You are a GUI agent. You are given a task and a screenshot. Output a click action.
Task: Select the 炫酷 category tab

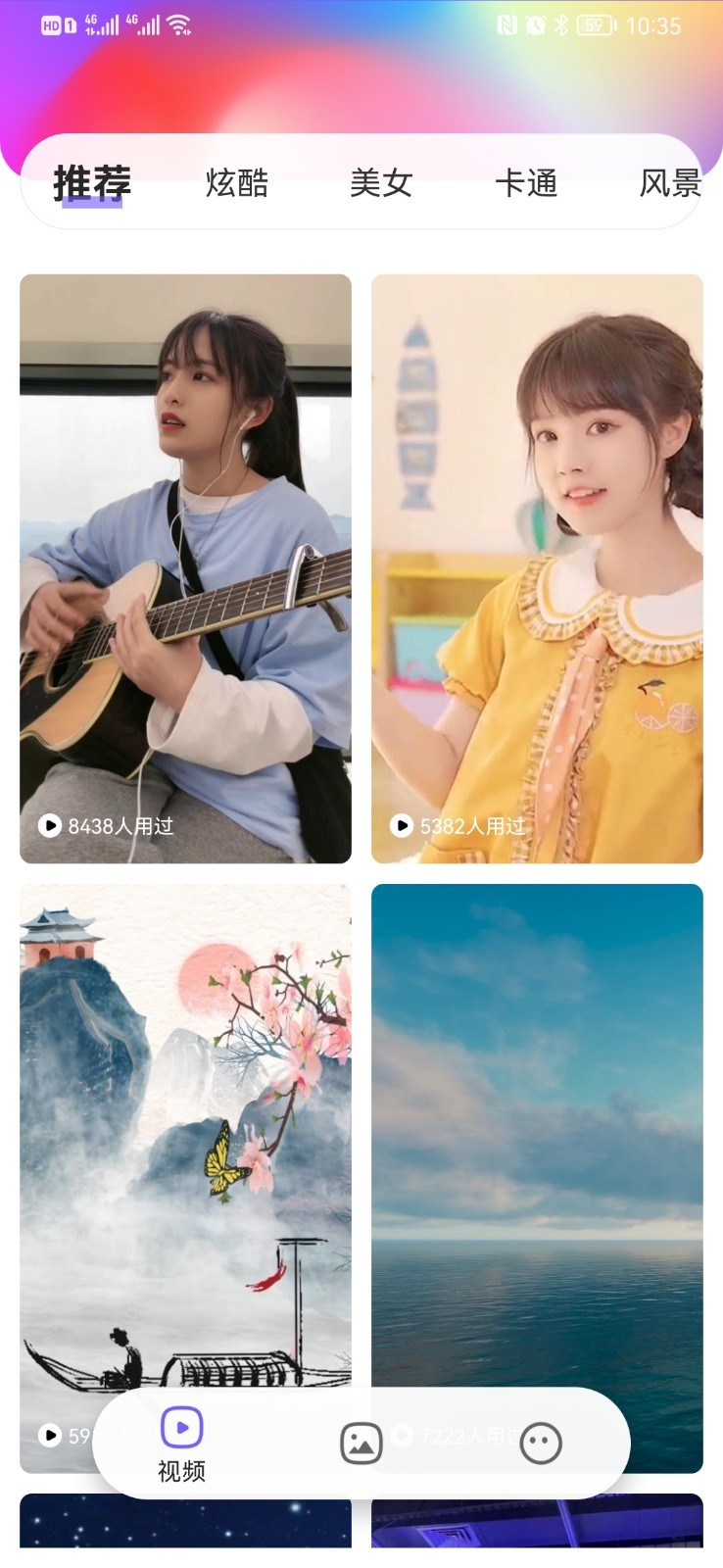236,183
